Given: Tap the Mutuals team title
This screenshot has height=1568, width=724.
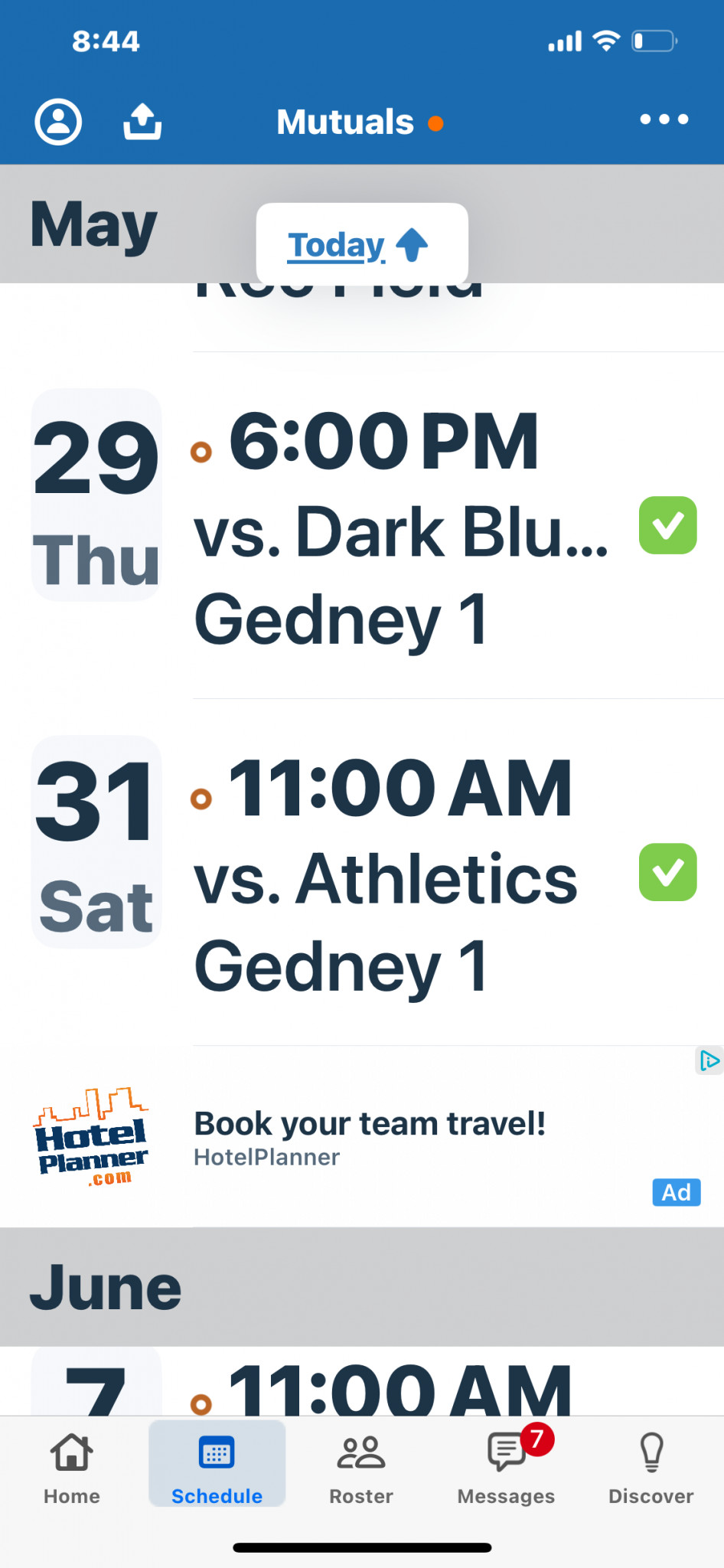Looking at the screenshot, I should (x=346, y=122).
